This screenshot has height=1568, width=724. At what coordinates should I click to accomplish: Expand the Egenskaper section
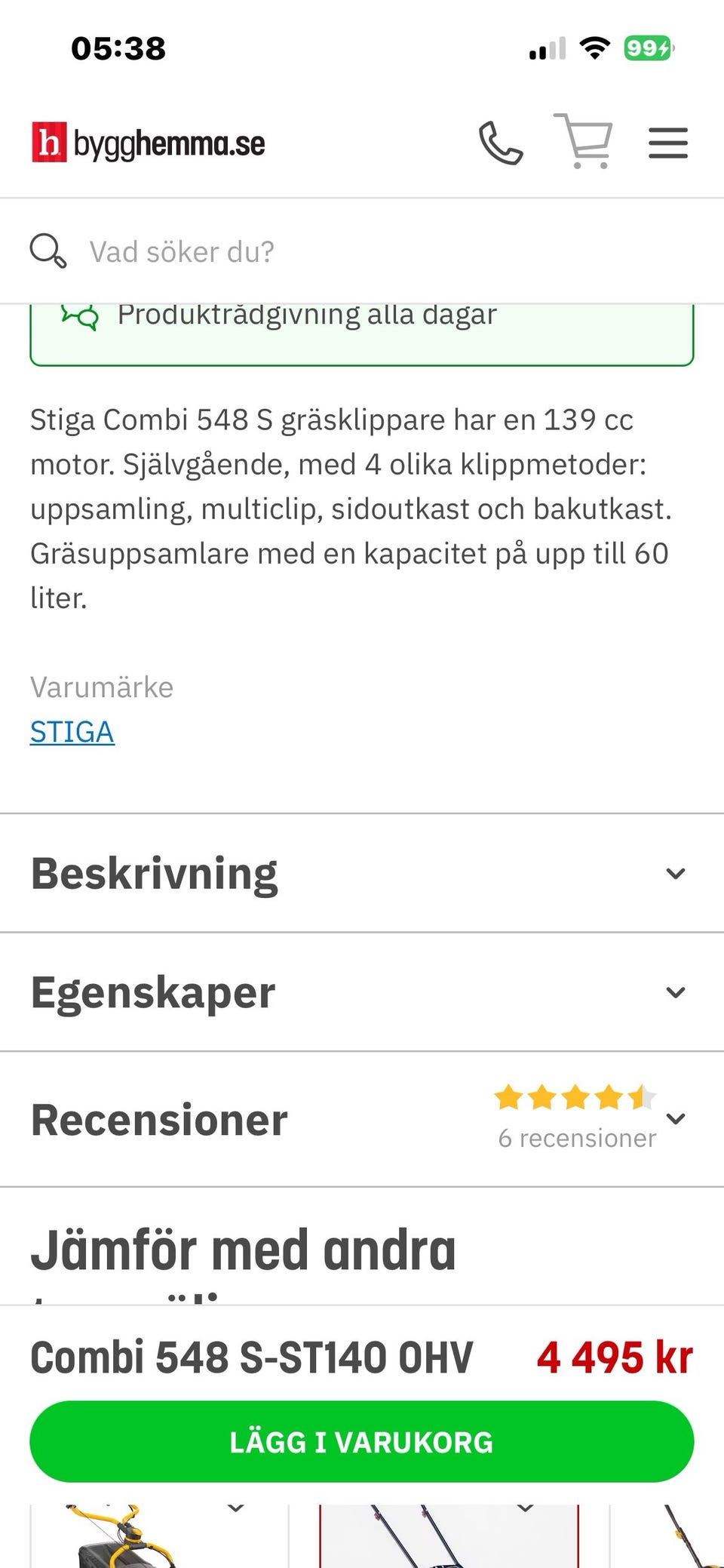coord(362,992)
